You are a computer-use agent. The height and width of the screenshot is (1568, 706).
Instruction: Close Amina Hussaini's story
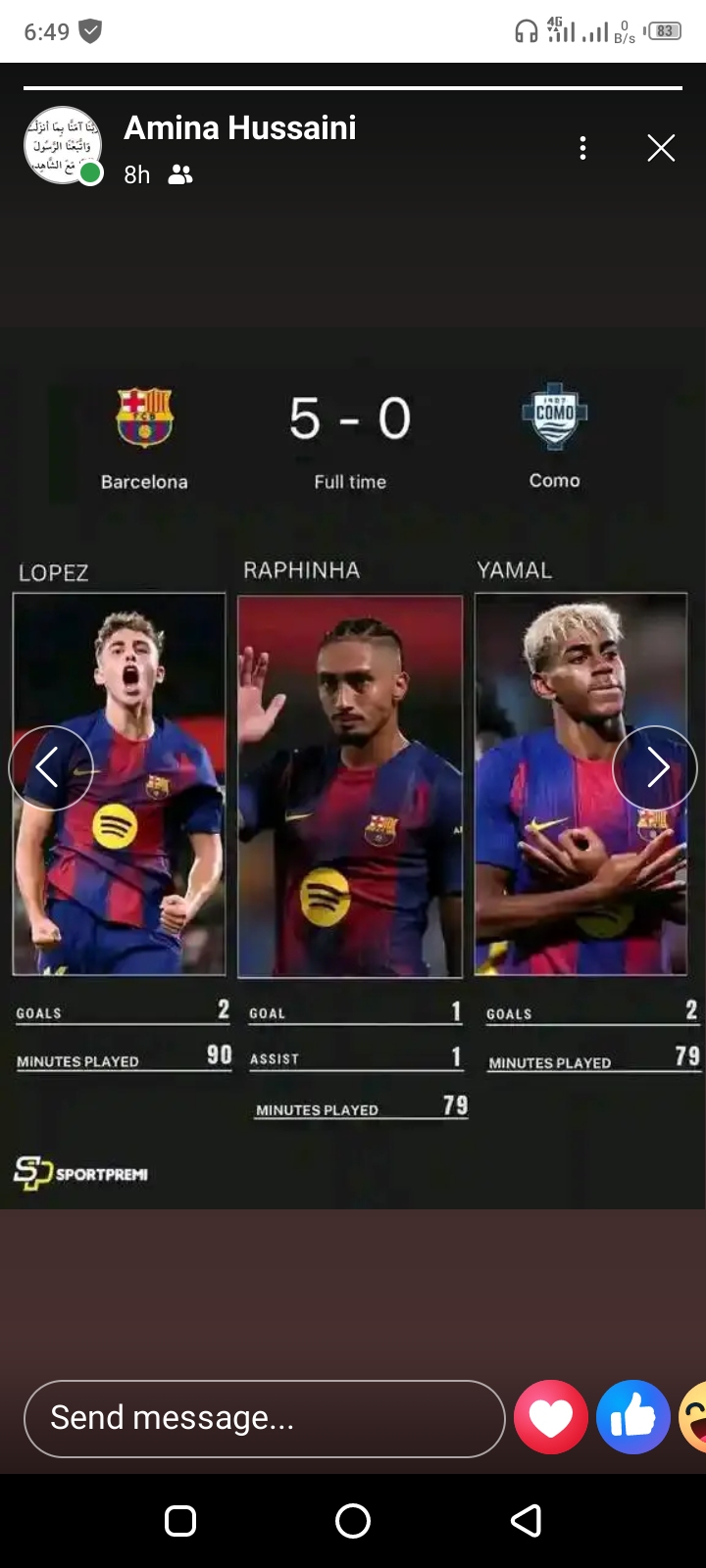click(x=661, y=148)
